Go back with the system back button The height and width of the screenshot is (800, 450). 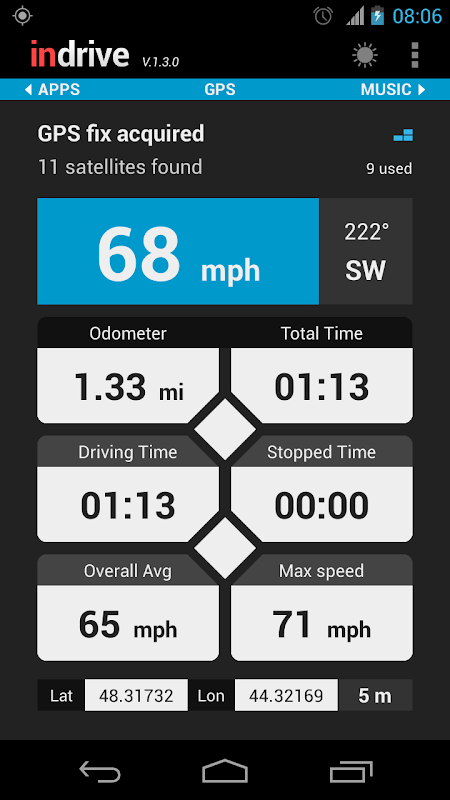pyautogui.click(x=100, y=770)
